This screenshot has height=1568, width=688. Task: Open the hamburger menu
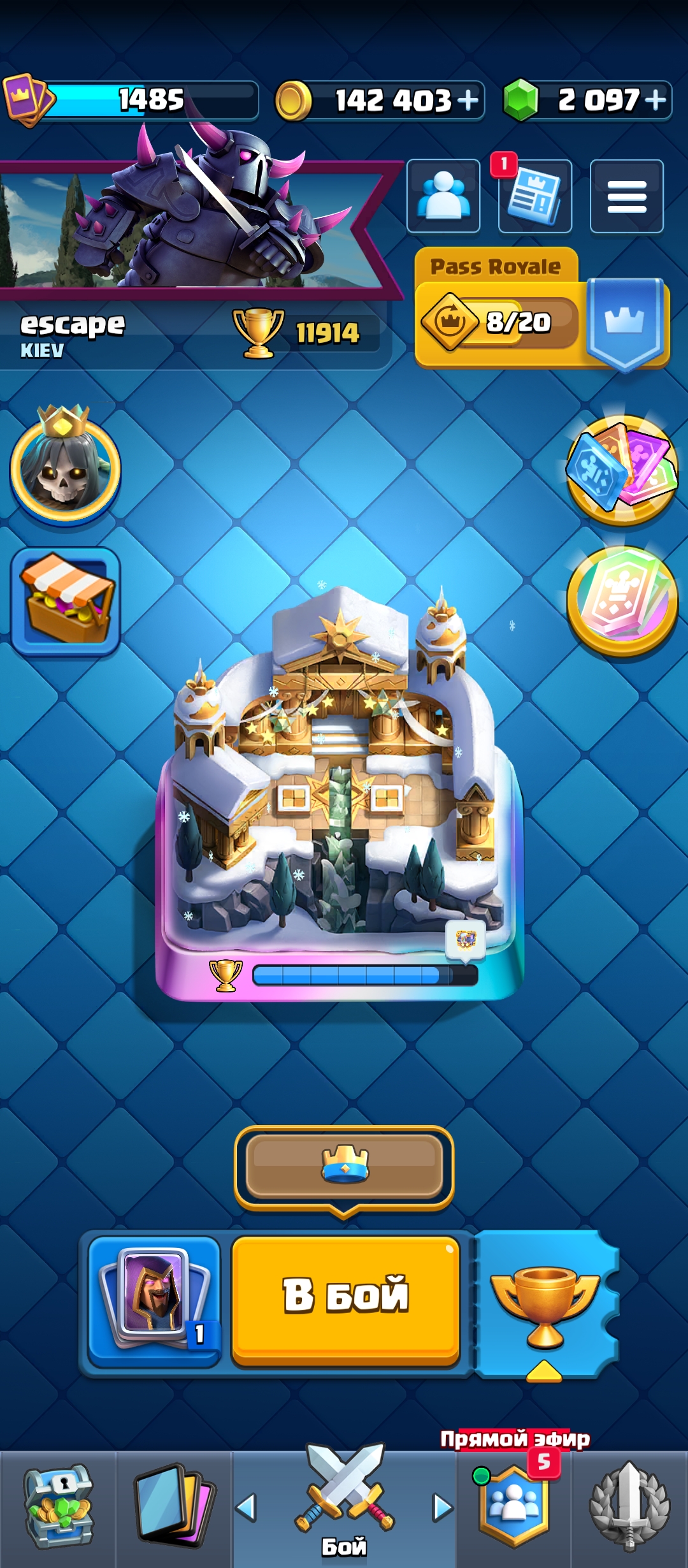tap(627, 196)
